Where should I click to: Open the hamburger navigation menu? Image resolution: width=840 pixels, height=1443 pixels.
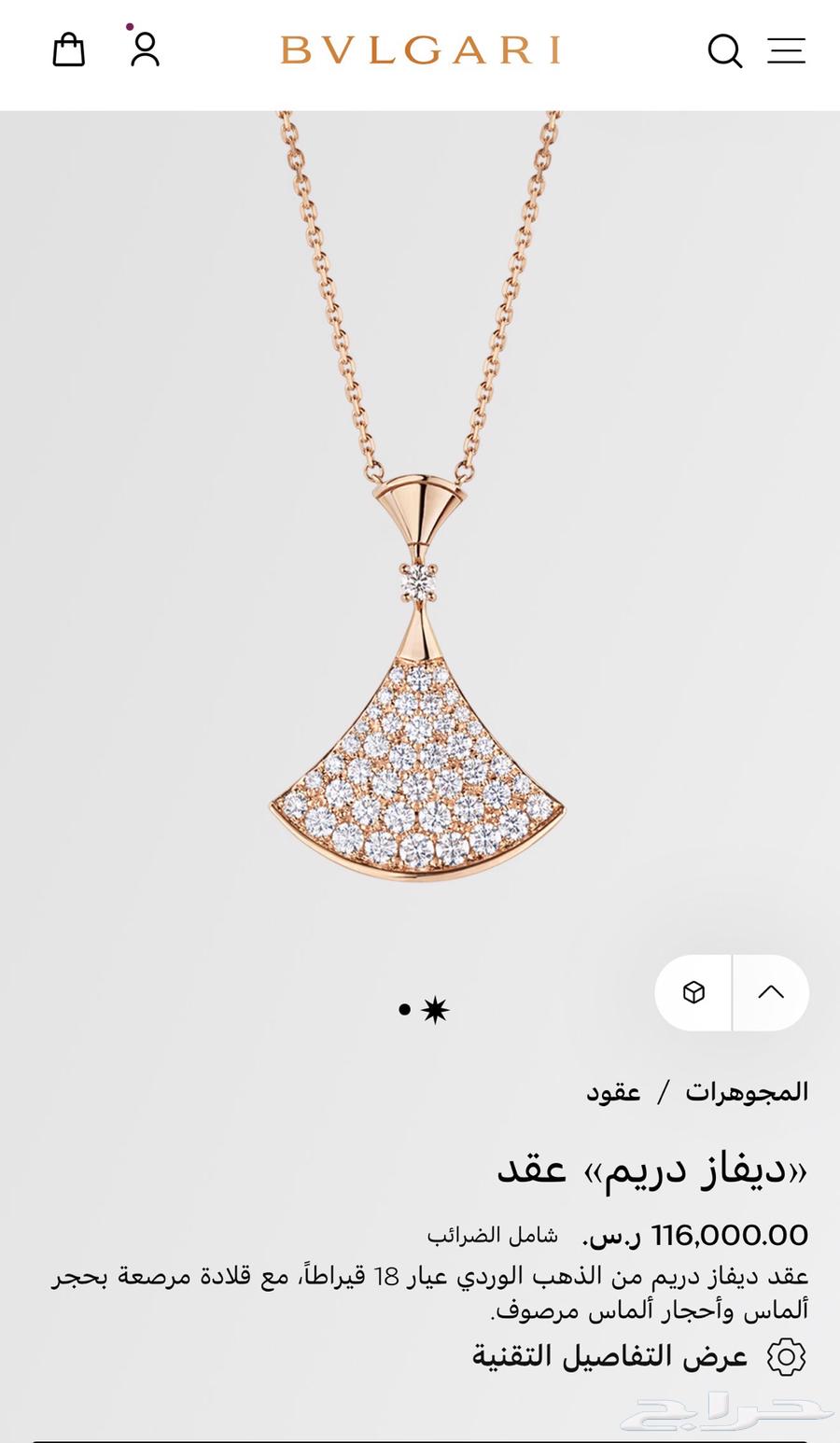pyautogui.click(x=786, y=50)
